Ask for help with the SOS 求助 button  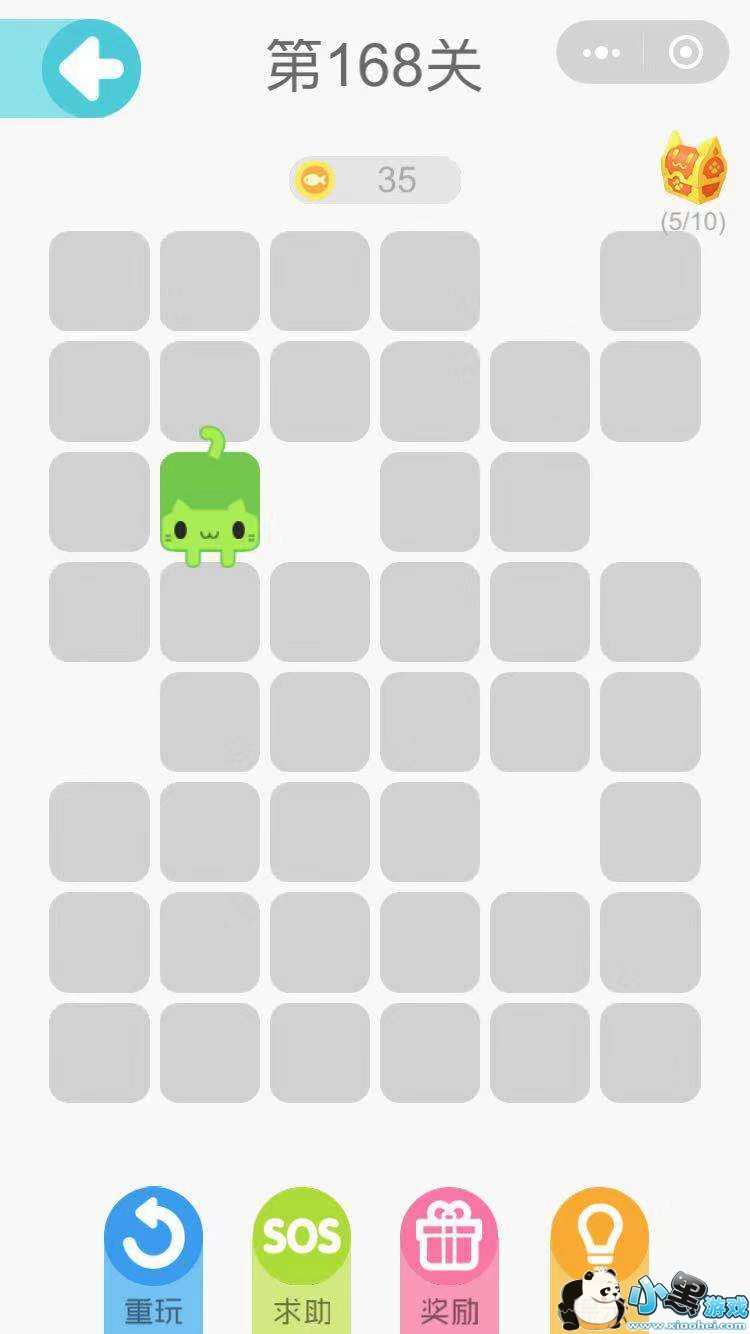click(x=301, y=1255)
